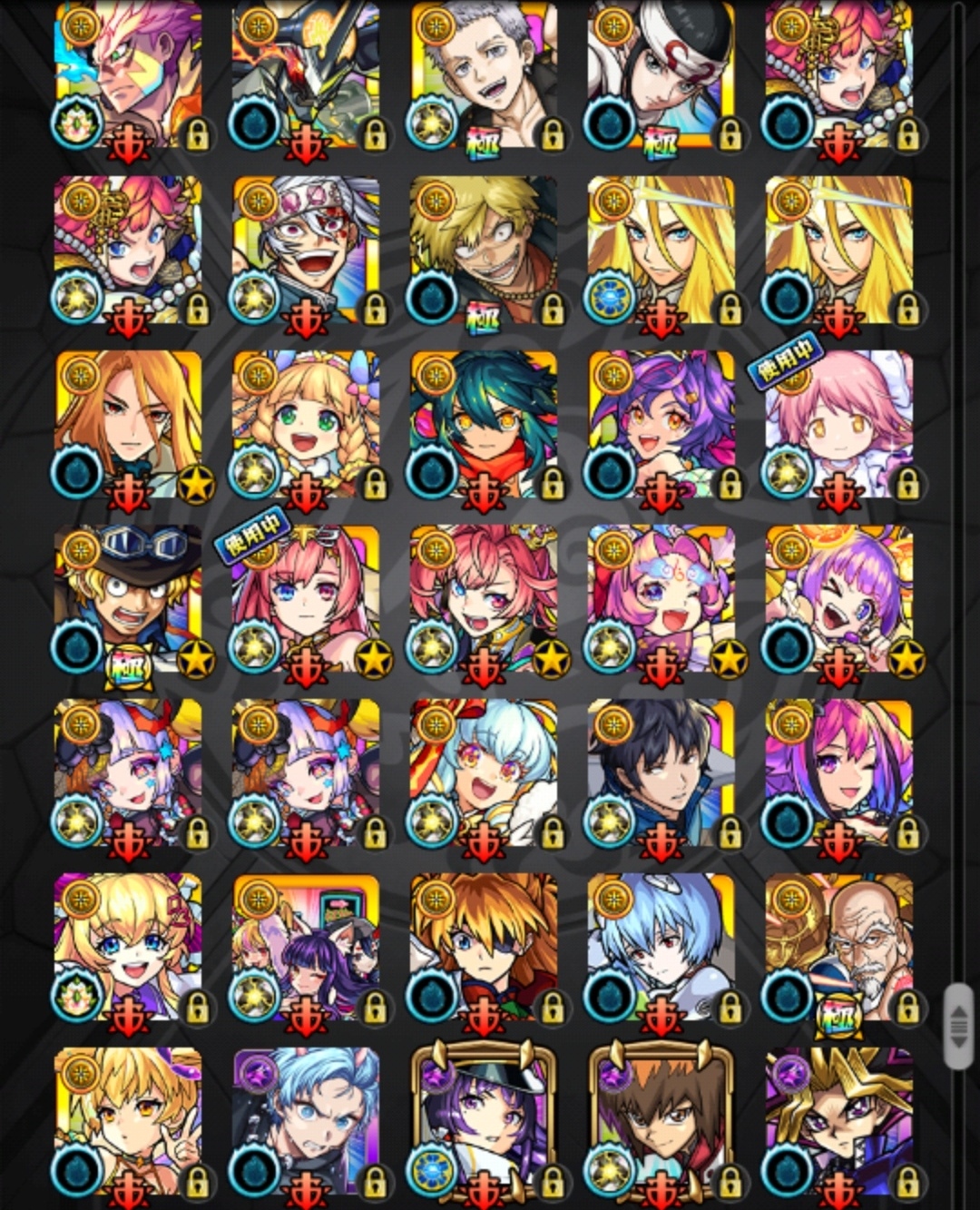The image size is (980, 1210).
Task: Tap the orange-haired man with star badge
Action: click(128, 425)
